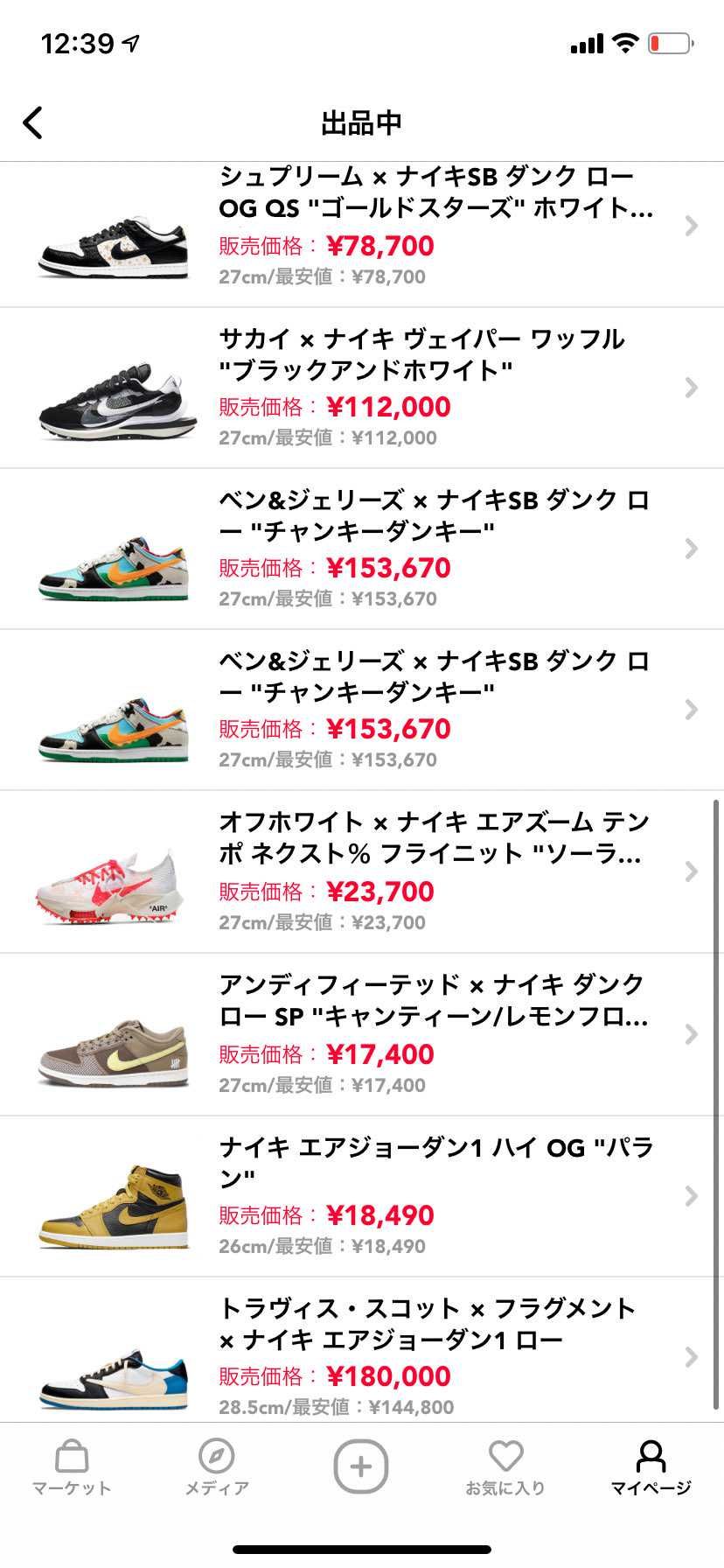Tap the home indicator bar at bottom

pyautogui.click(x=362, y=1551)
